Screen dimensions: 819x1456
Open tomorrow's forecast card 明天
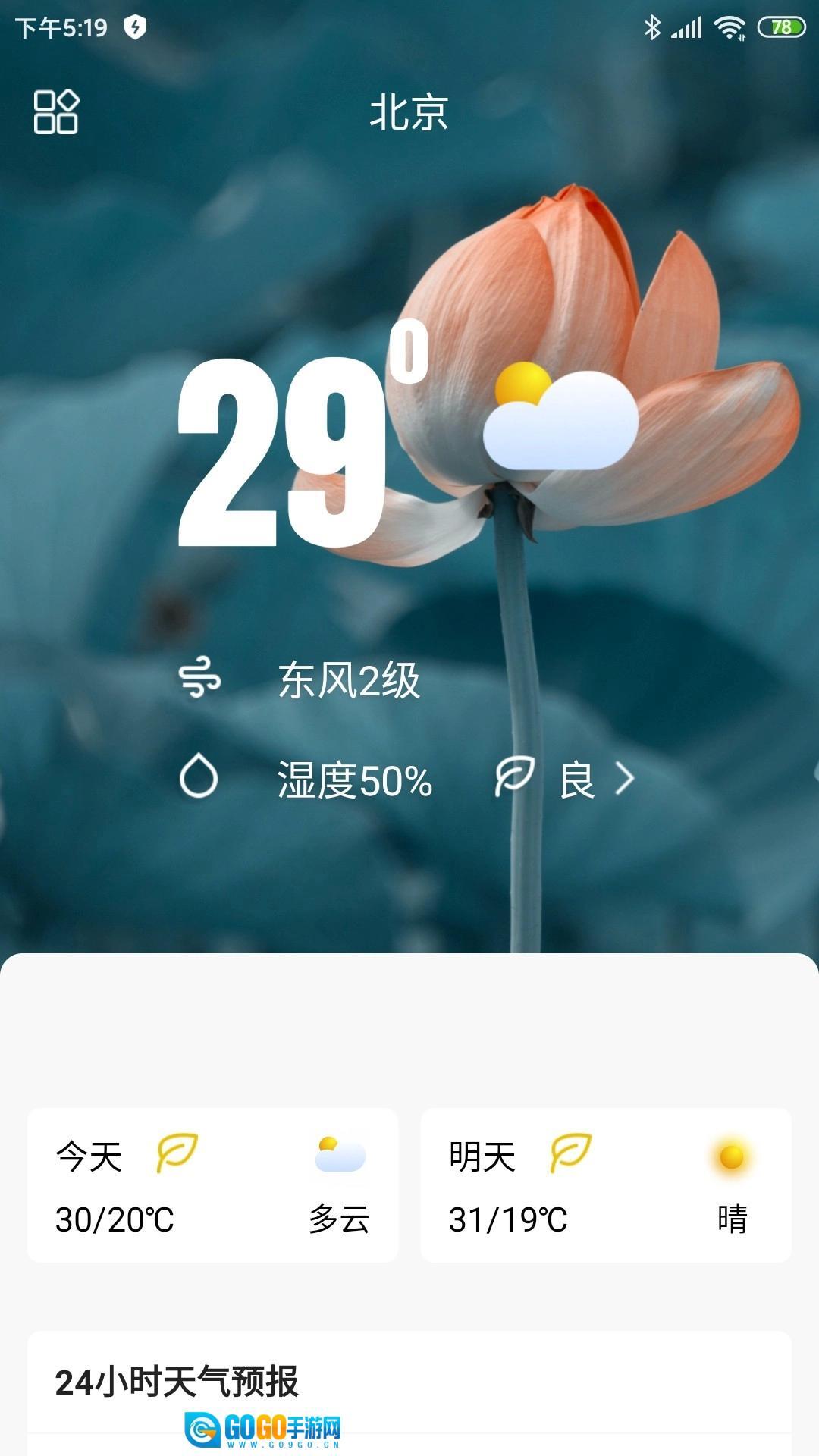pos(605,1185)
